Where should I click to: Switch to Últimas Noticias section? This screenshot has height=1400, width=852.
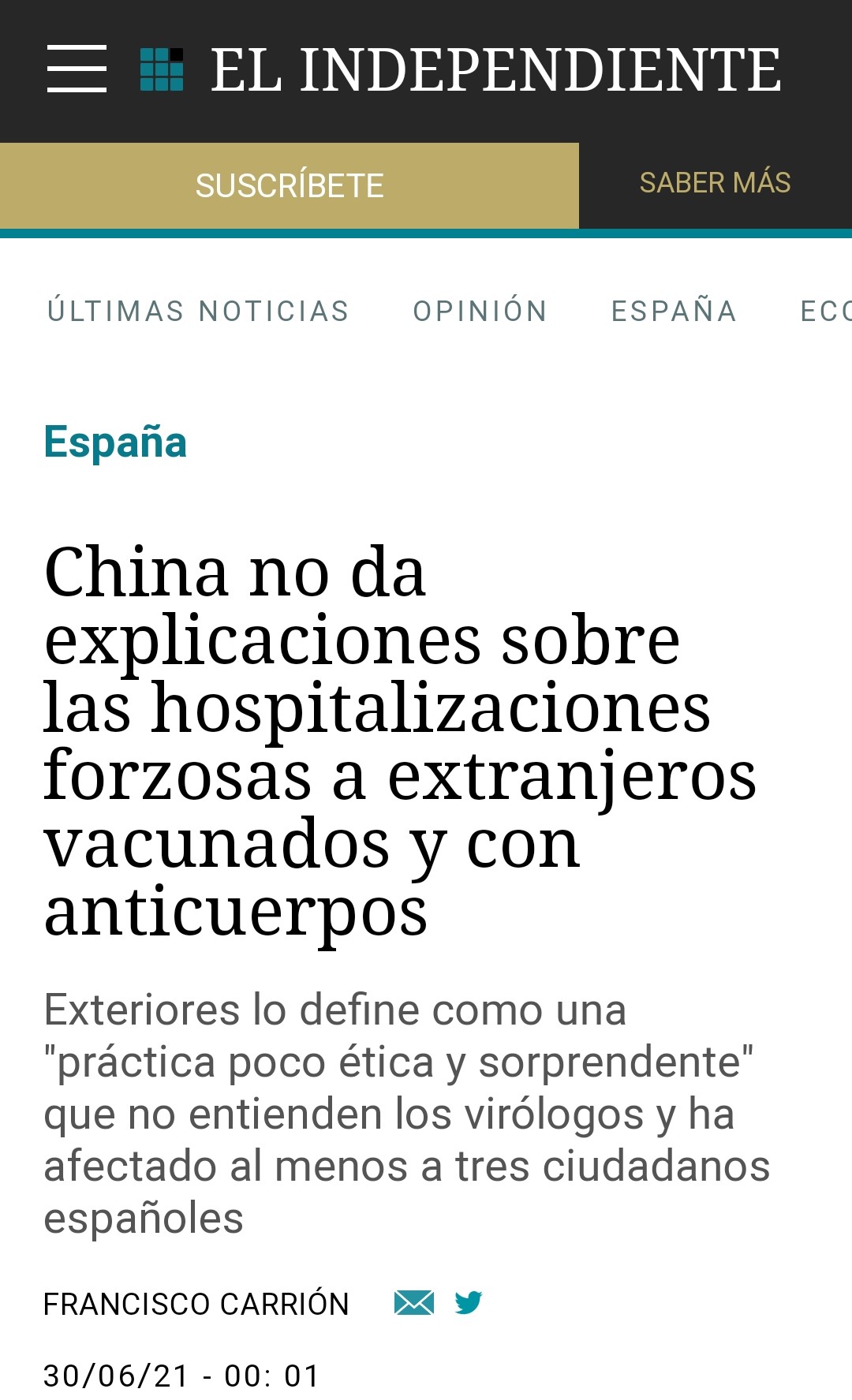(198, 312)
